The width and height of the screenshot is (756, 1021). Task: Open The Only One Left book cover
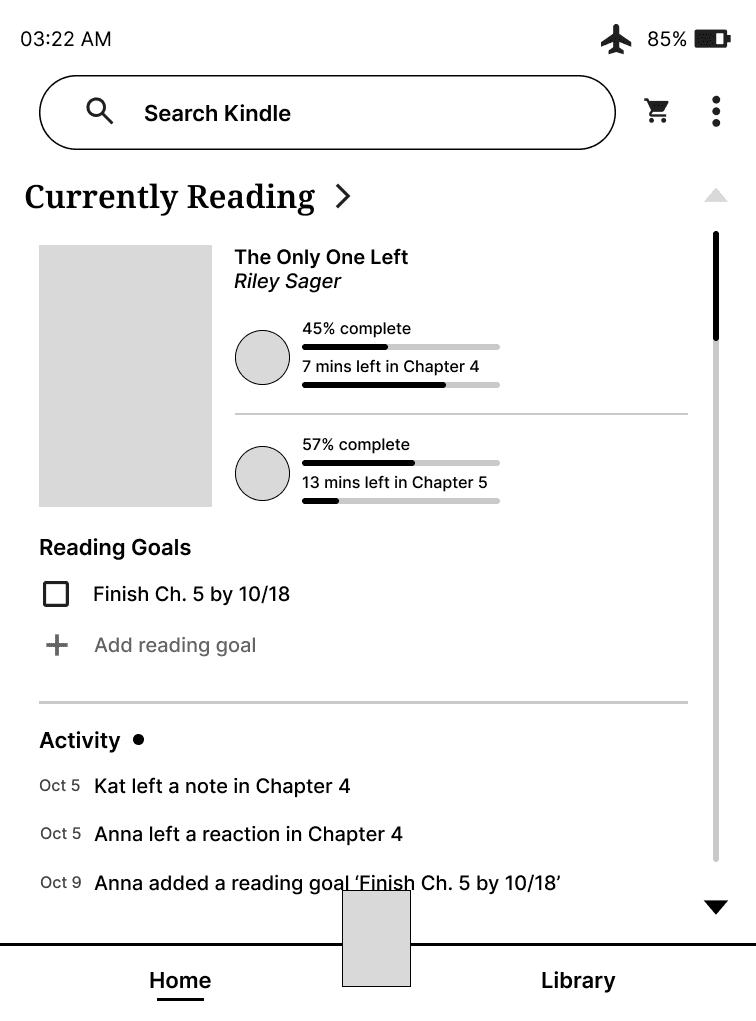point(125,376)
